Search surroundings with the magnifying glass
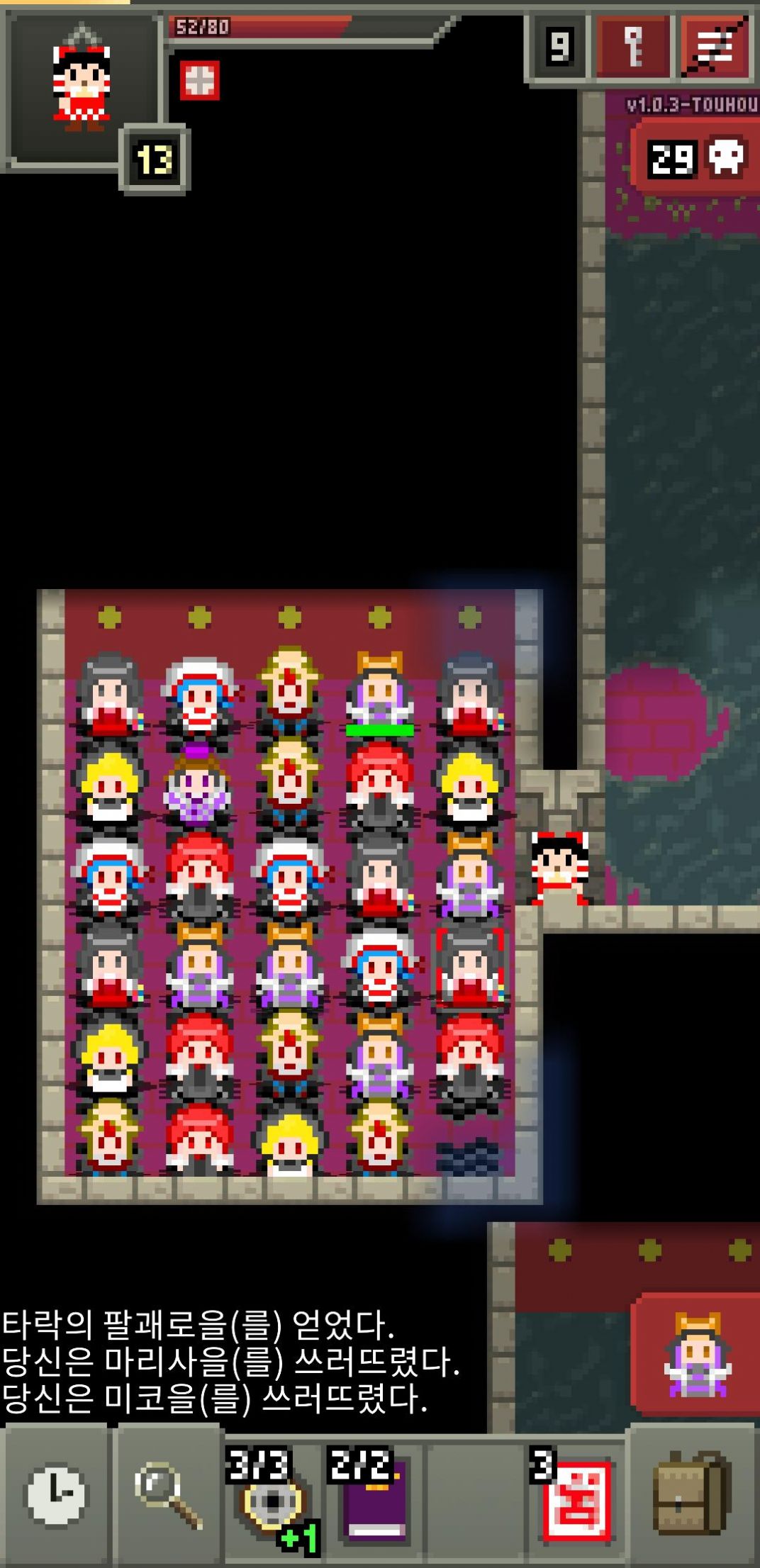This screenshot has width=760, height=1568. coord(167,1496)
